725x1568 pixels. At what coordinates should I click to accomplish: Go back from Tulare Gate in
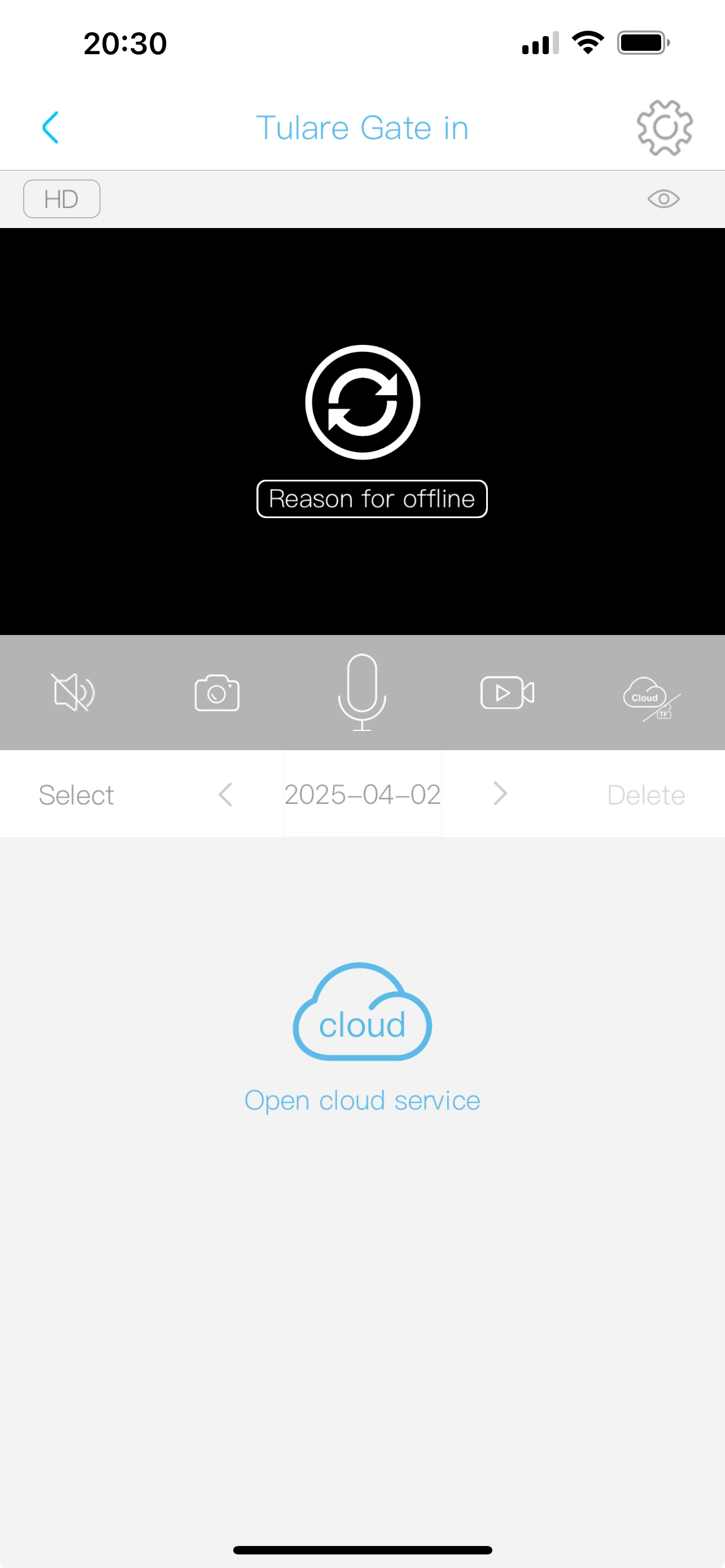(x=50, y=128)
